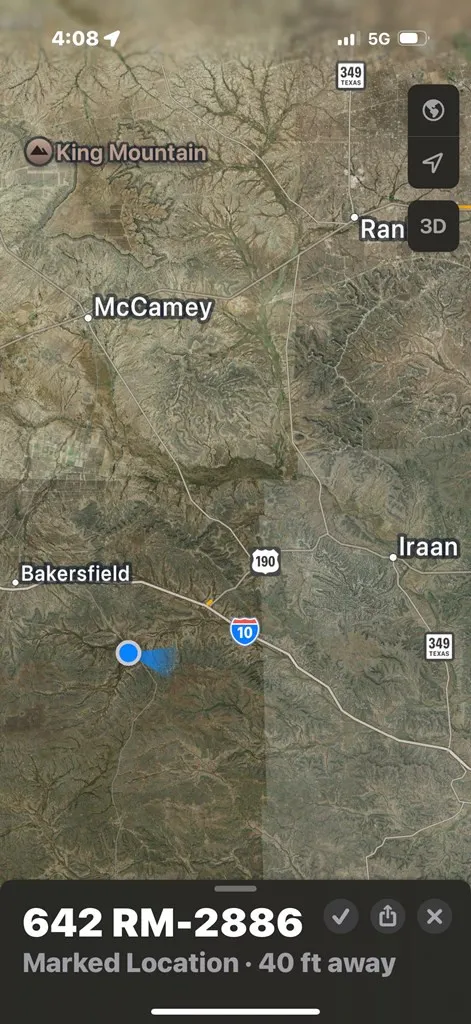Select the King Mountain point of interest
Viewport: 471px width, 1024px height.
click(116, 153)
